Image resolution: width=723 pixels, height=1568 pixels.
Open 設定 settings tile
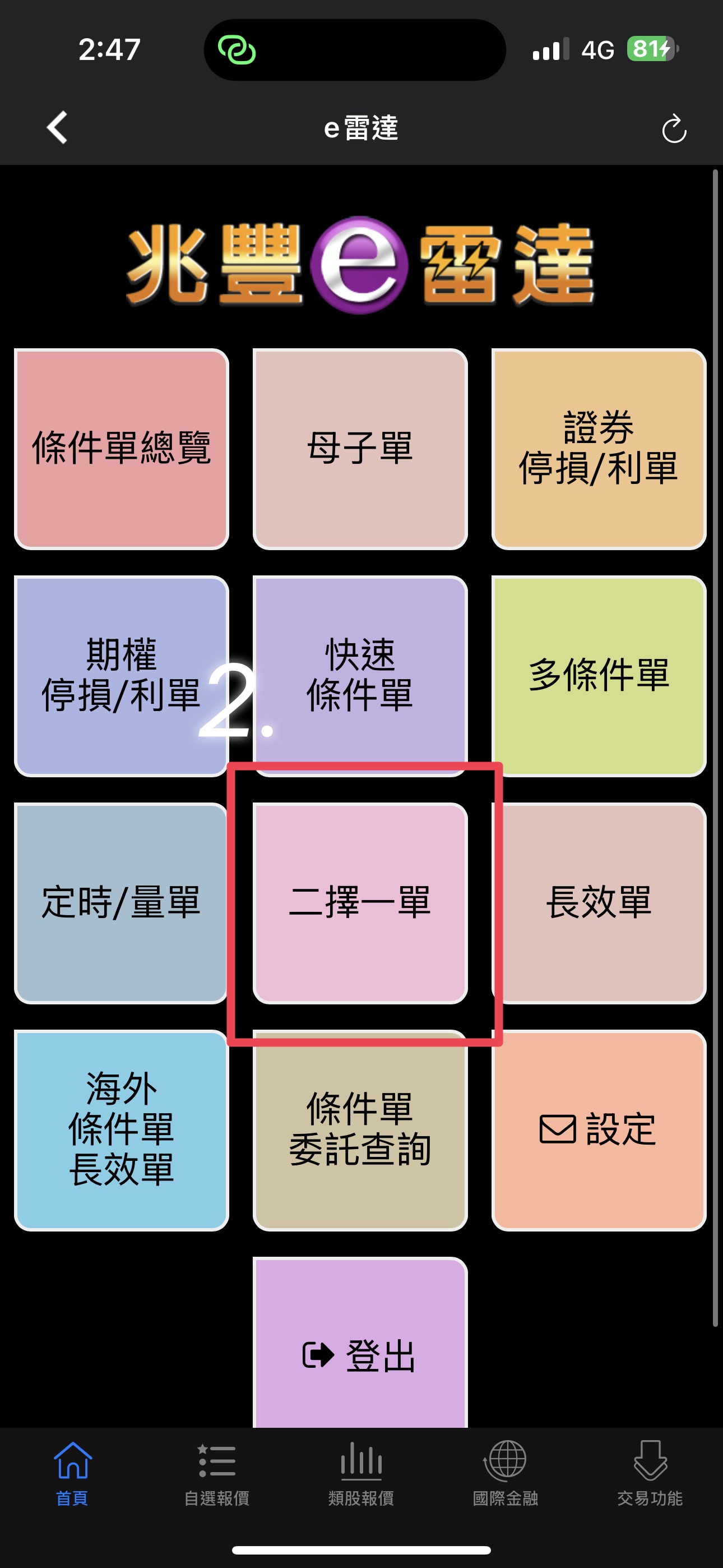599,1130
